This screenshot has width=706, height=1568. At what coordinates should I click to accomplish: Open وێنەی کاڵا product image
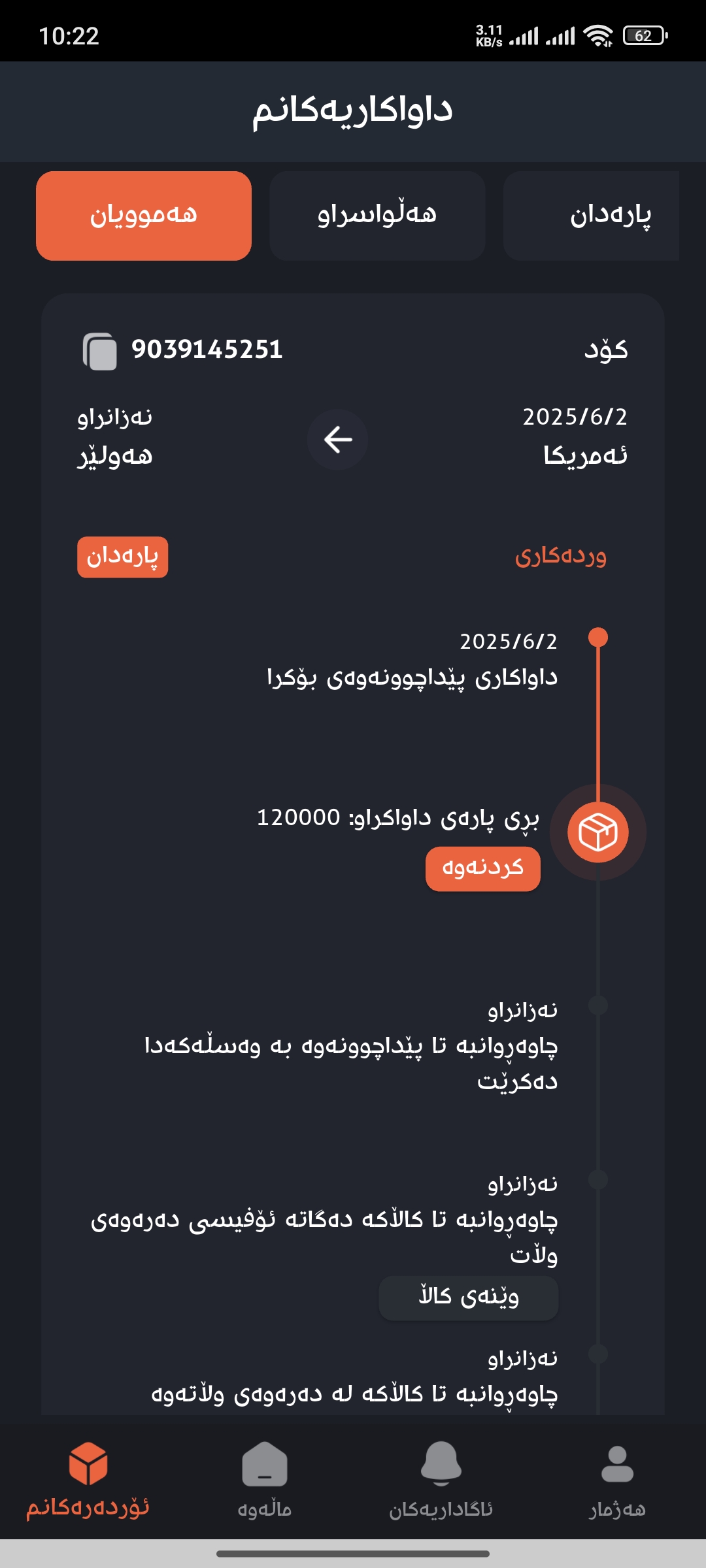(468, 1298)
